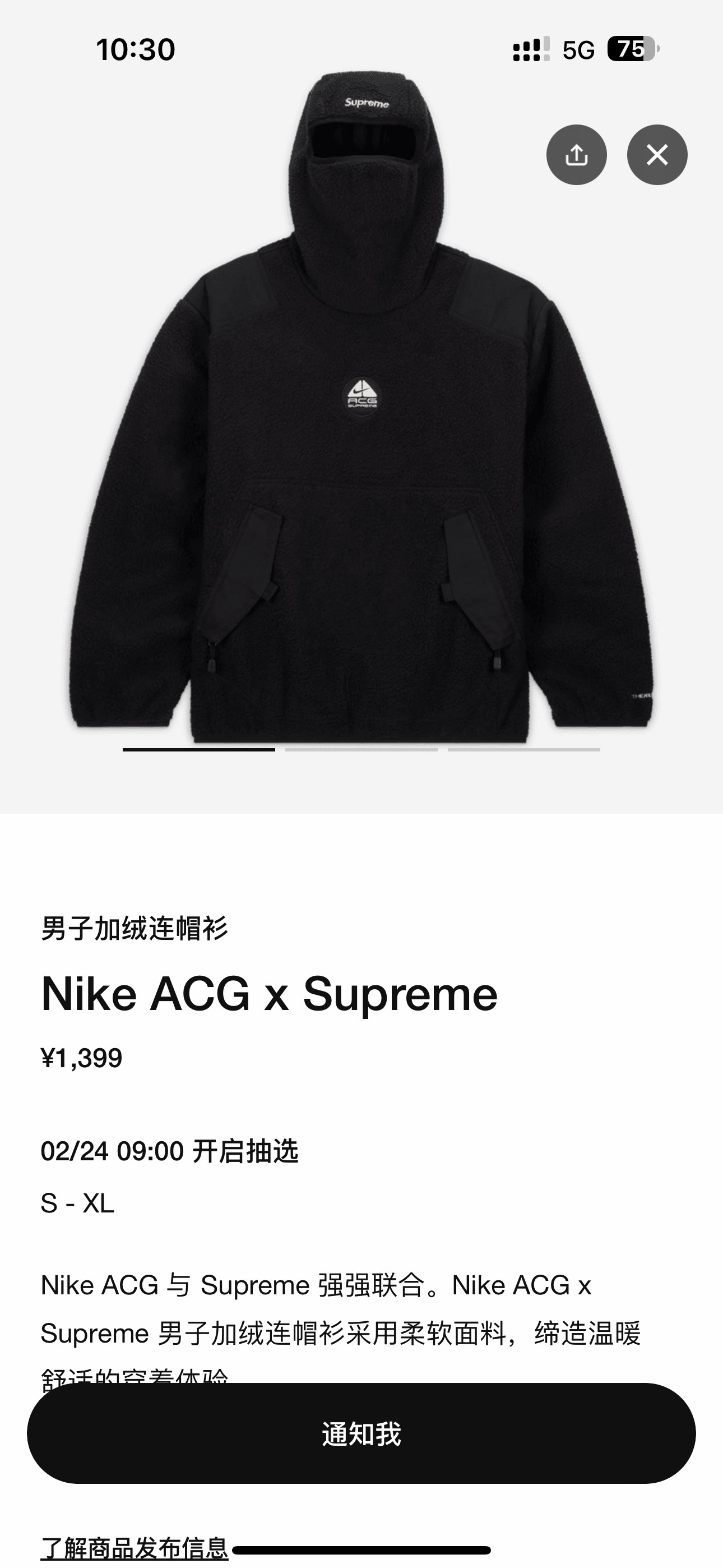Close the product detail page
This screenshot has width=723, height=1568.
click(657, 155)
